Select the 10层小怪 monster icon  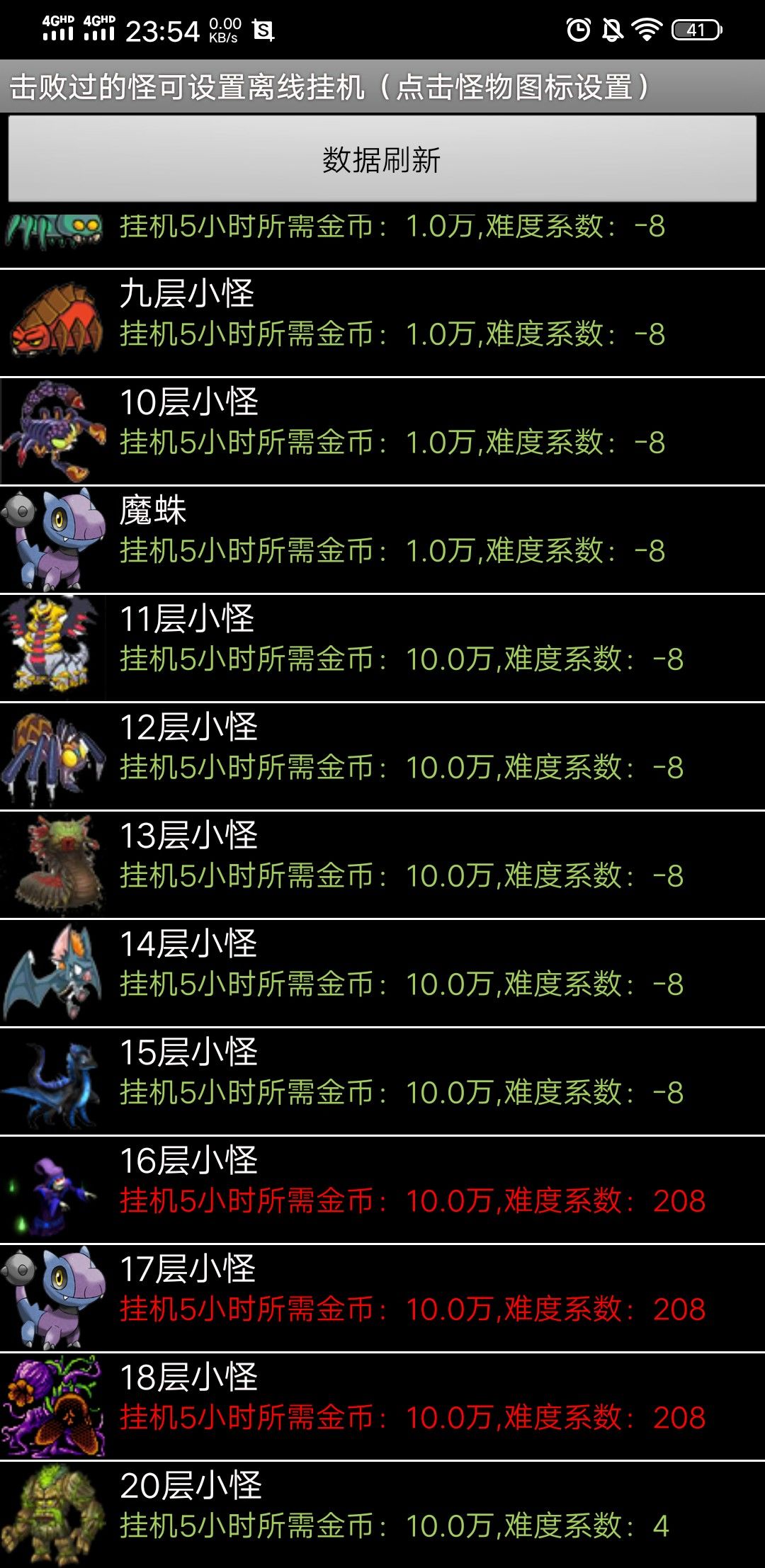coord(54,431)
